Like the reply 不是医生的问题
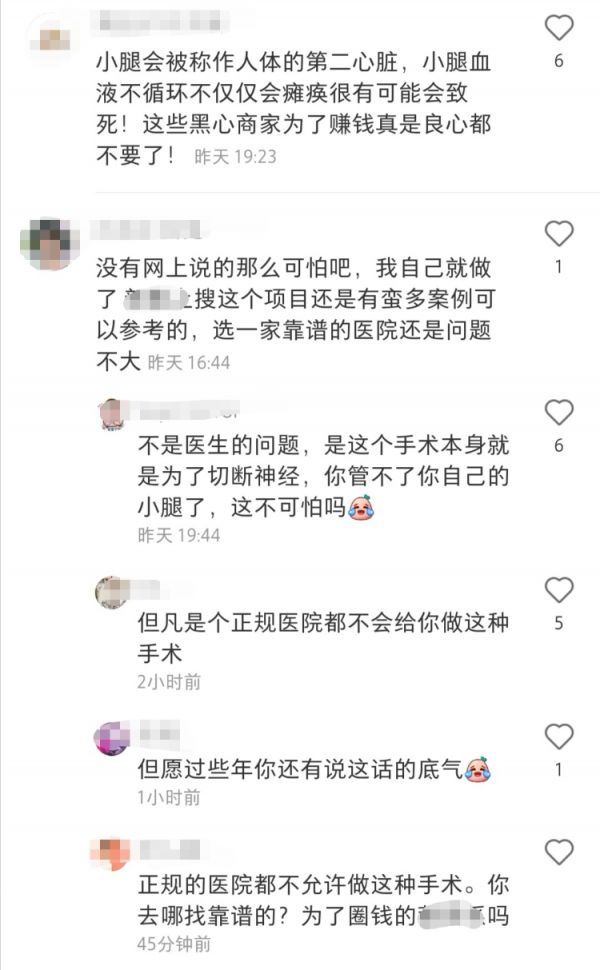Viewport: 600px width, 970px height. coord(558,413)
